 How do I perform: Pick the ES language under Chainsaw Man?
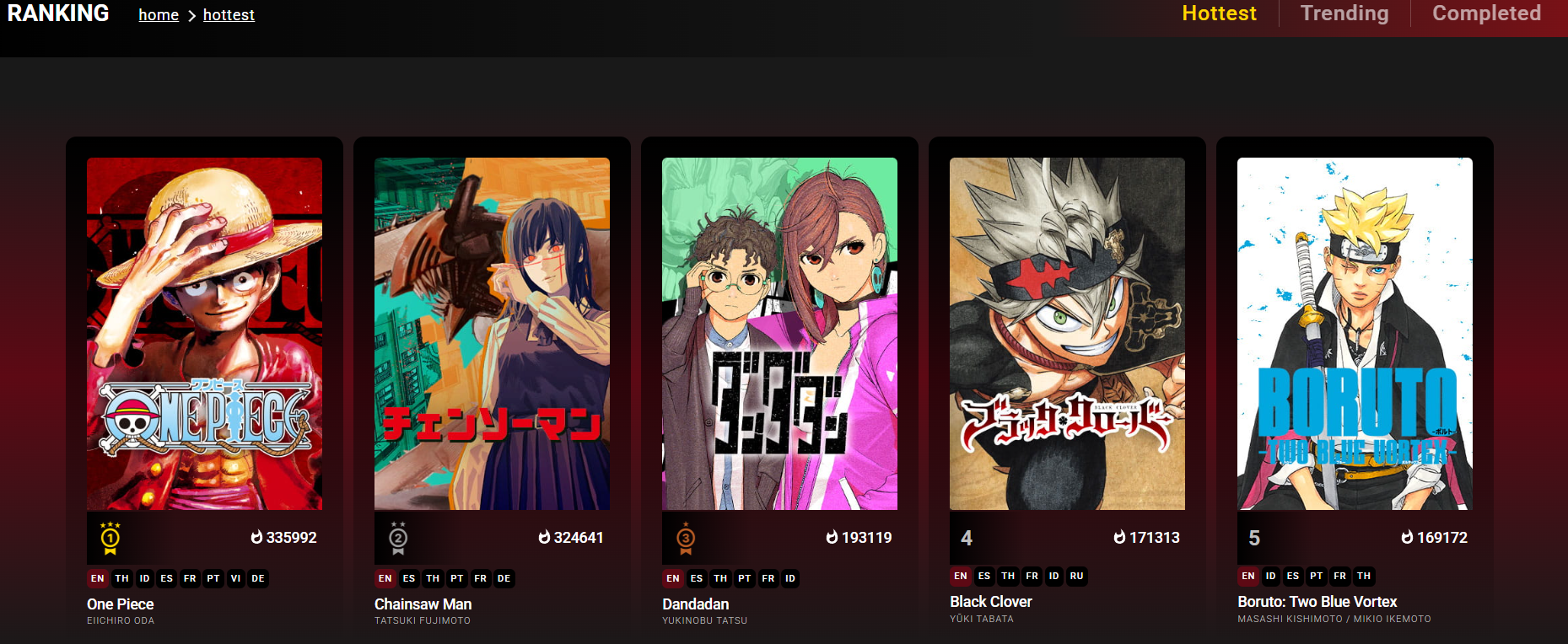409,578
